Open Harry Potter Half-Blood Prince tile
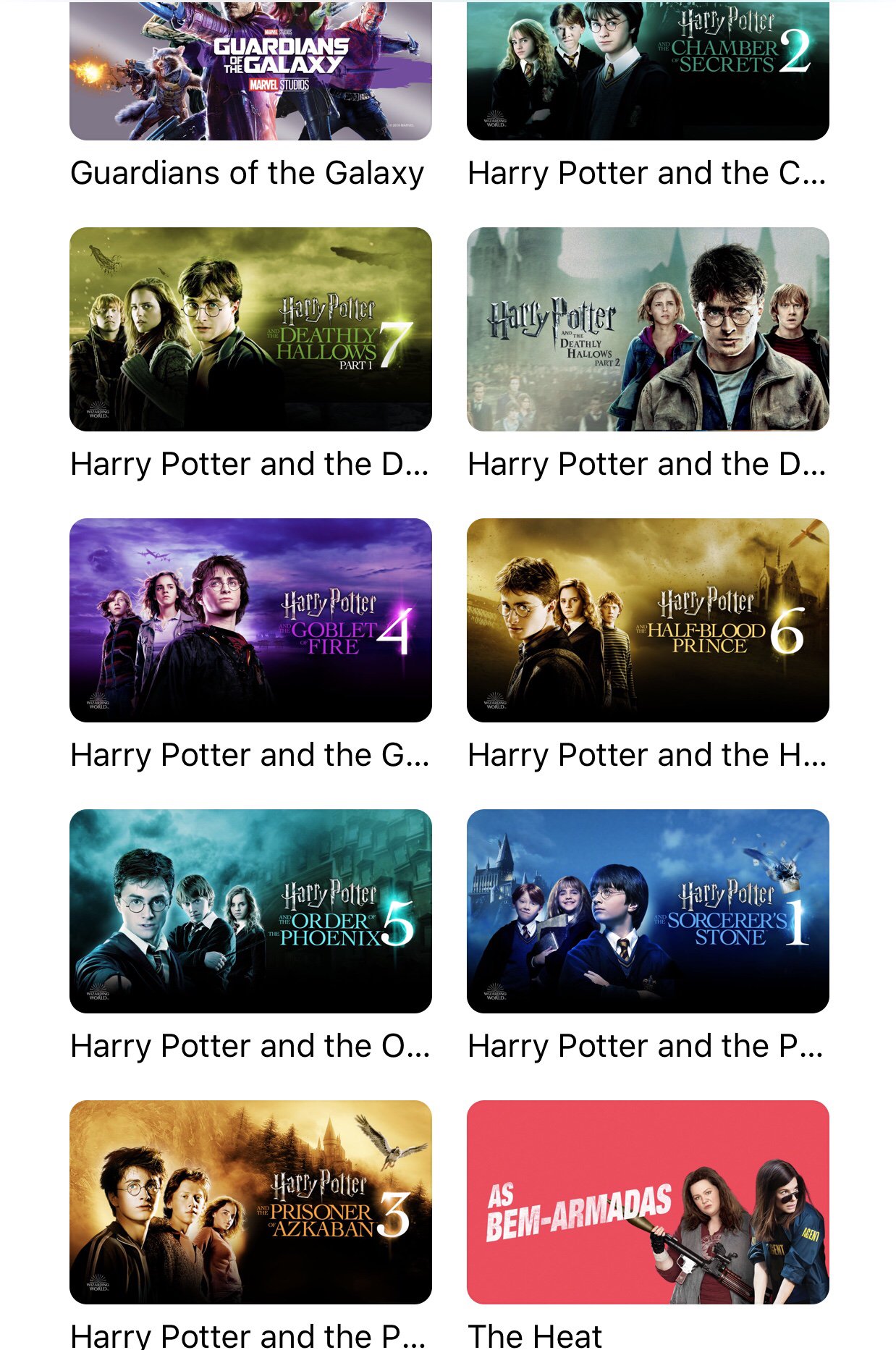This screenshot has height=1350, width=896. [648, 620]
